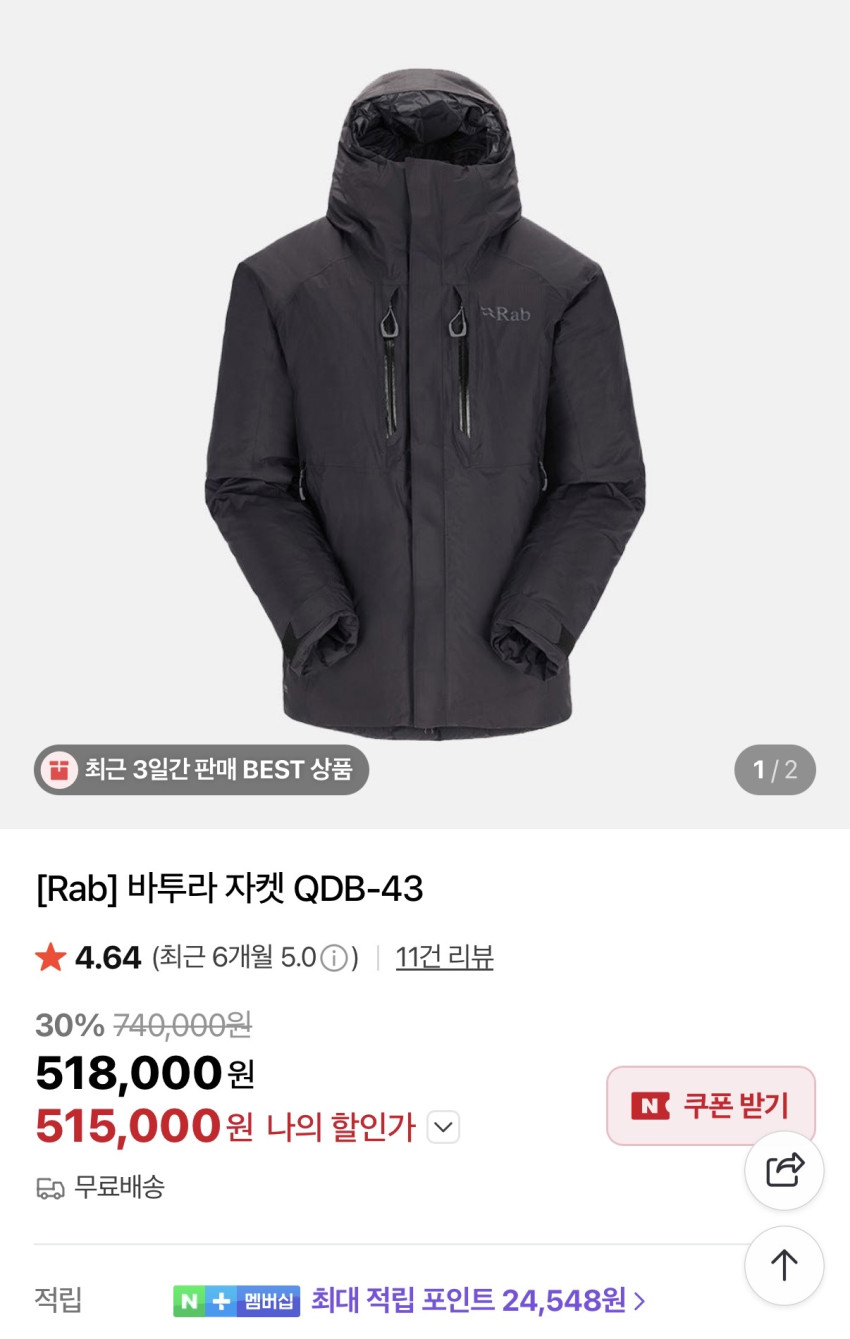The height and width of the screenshot is (1339, 850).
Task: Open 최대 적립 포인트 24,548원 details
Action: [x=478, y=1300]
